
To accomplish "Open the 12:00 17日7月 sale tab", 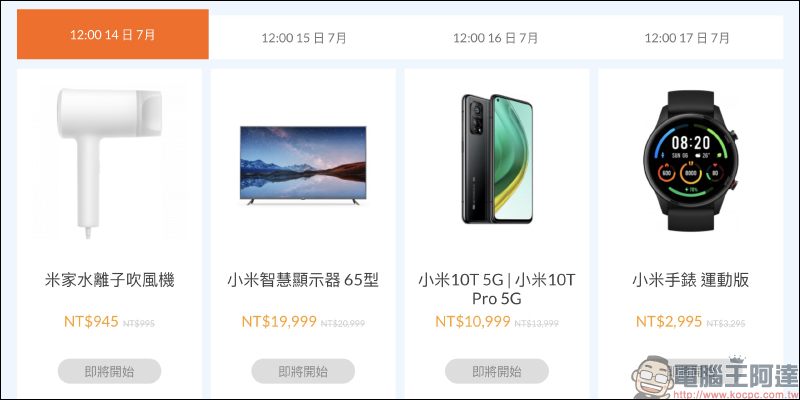I will [x=687, y=38].
